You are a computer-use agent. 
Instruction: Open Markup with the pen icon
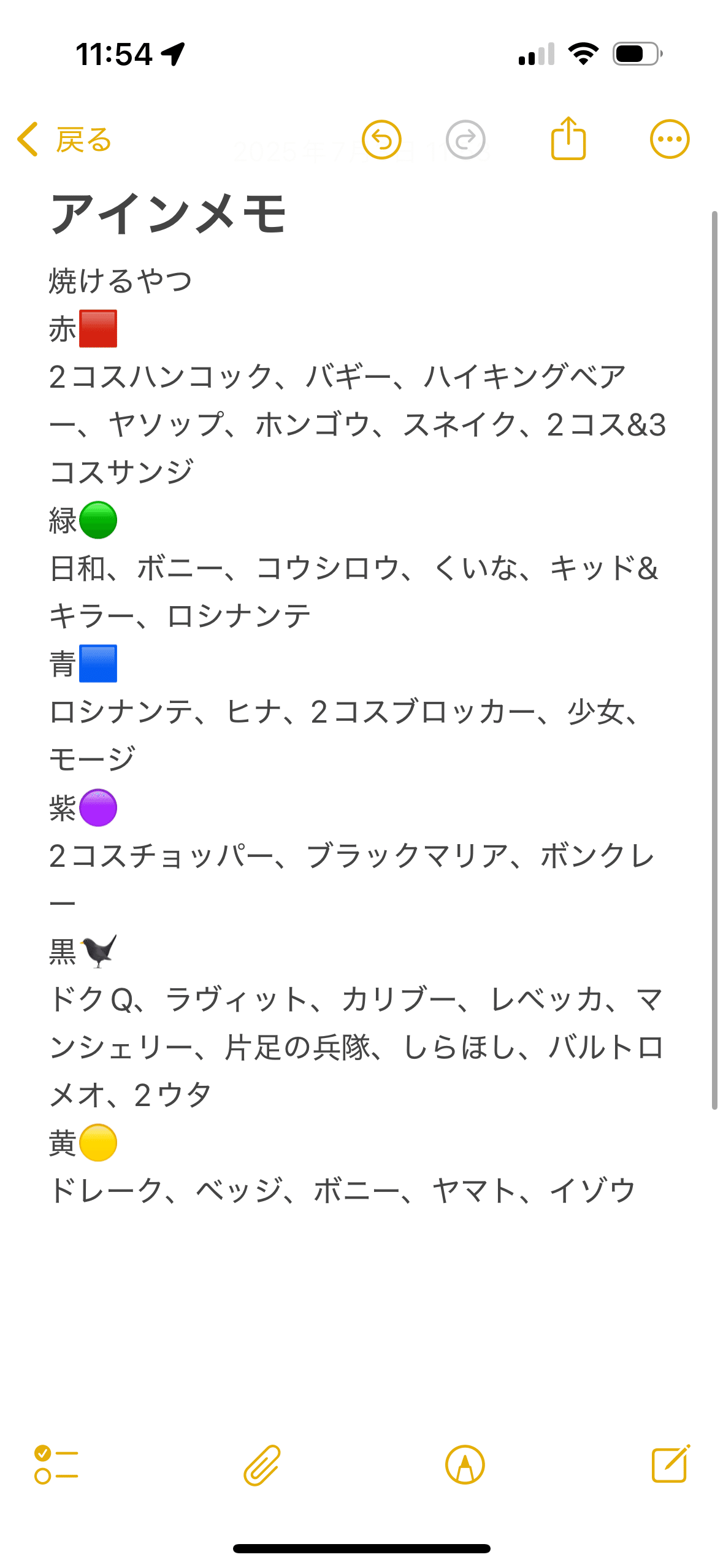(x=464, y=1465)
